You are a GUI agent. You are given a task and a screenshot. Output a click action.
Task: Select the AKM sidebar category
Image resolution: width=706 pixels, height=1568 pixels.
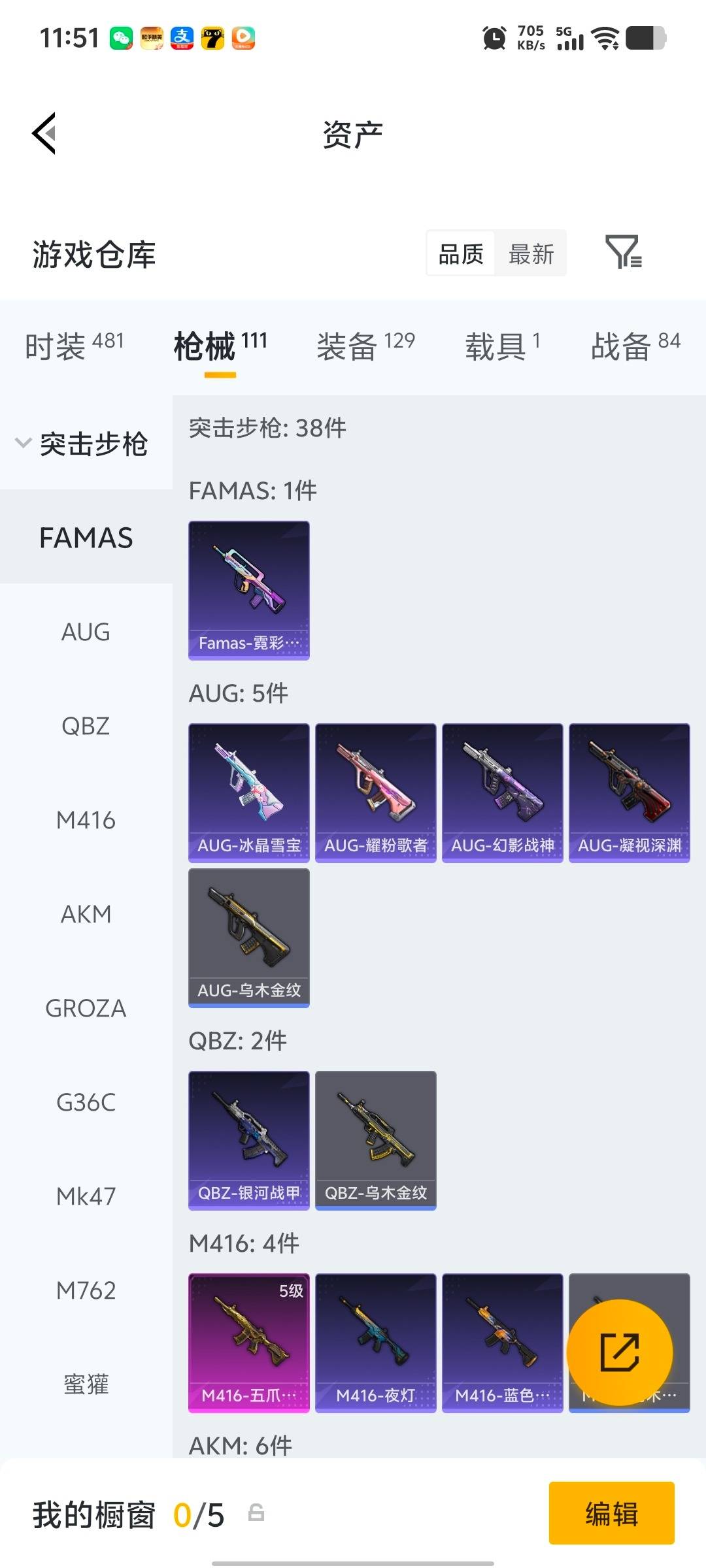[86, 913]
